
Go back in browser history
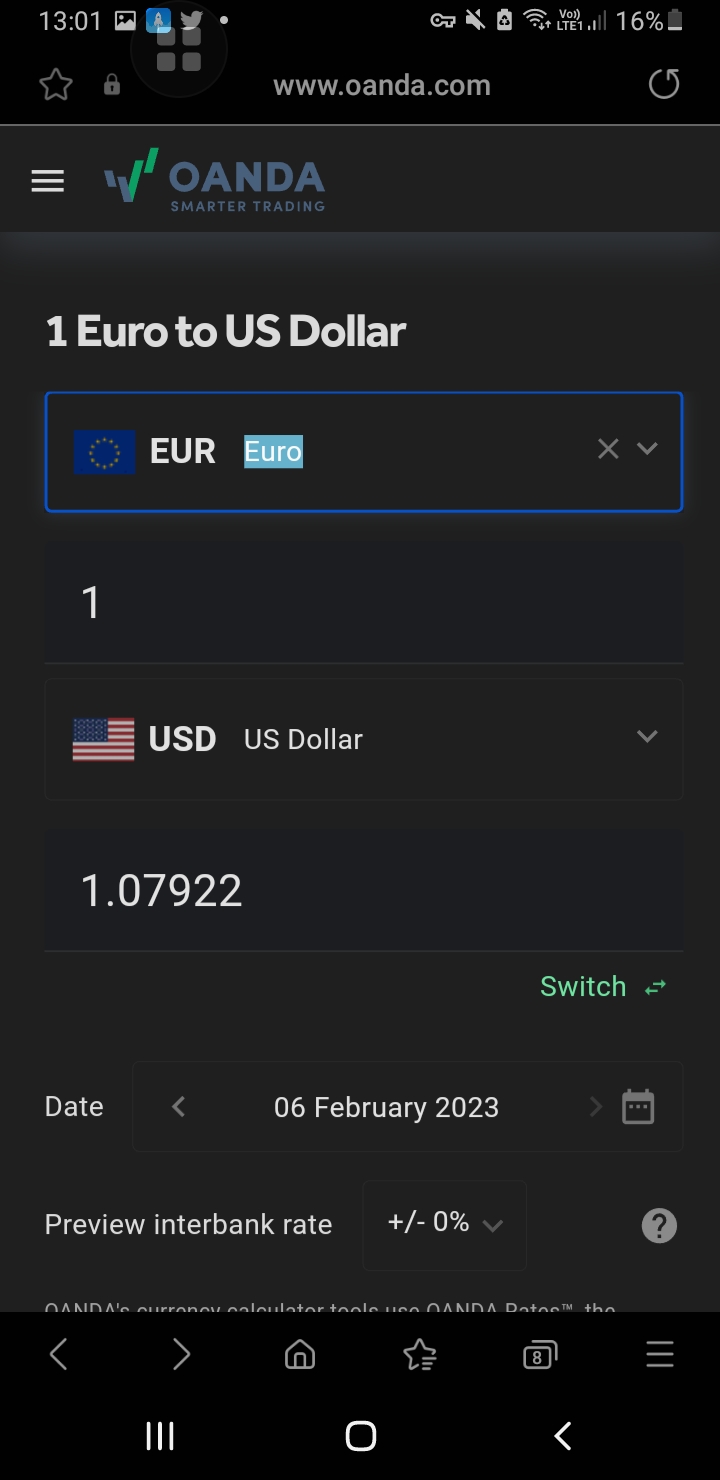(x=59, y=1355)
